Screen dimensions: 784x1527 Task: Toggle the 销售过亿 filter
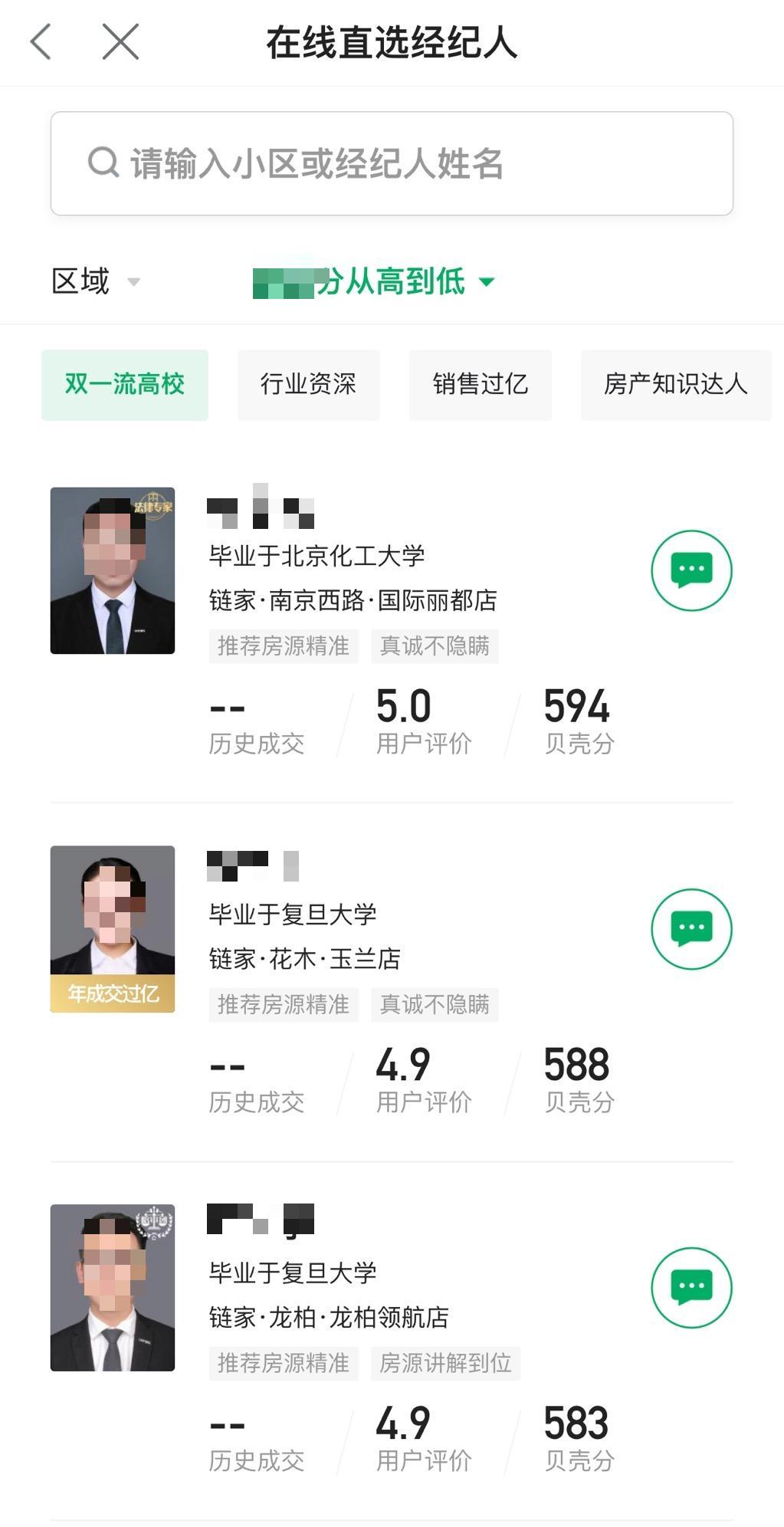[x=481, y=385]
